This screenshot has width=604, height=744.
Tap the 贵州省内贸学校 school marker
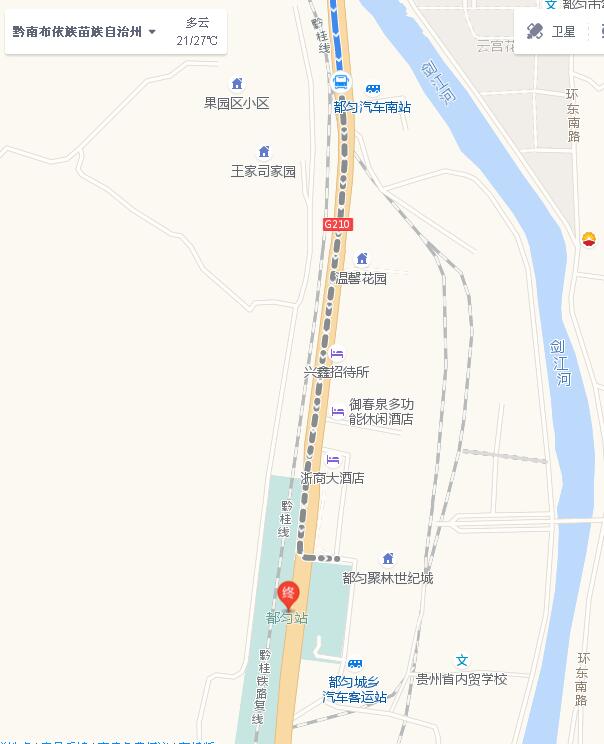click(462, 660)
